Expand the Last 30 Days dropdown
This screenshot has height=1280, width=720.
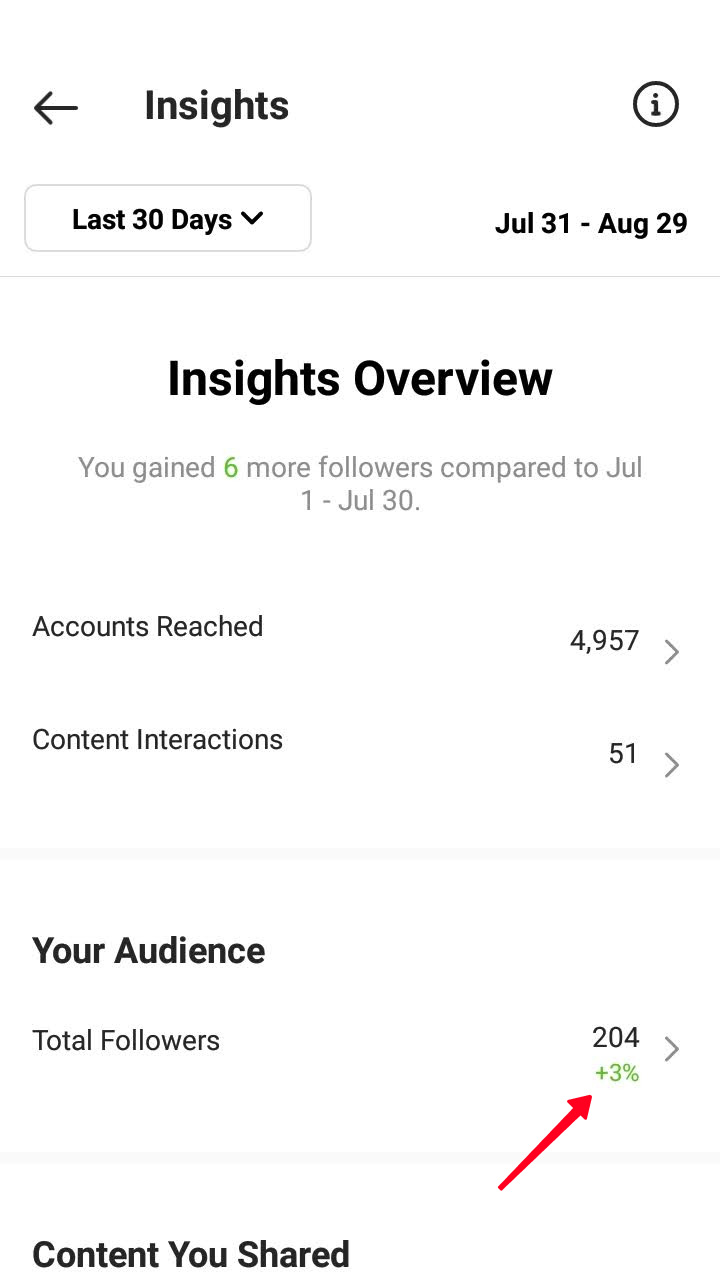pos(168,218)
